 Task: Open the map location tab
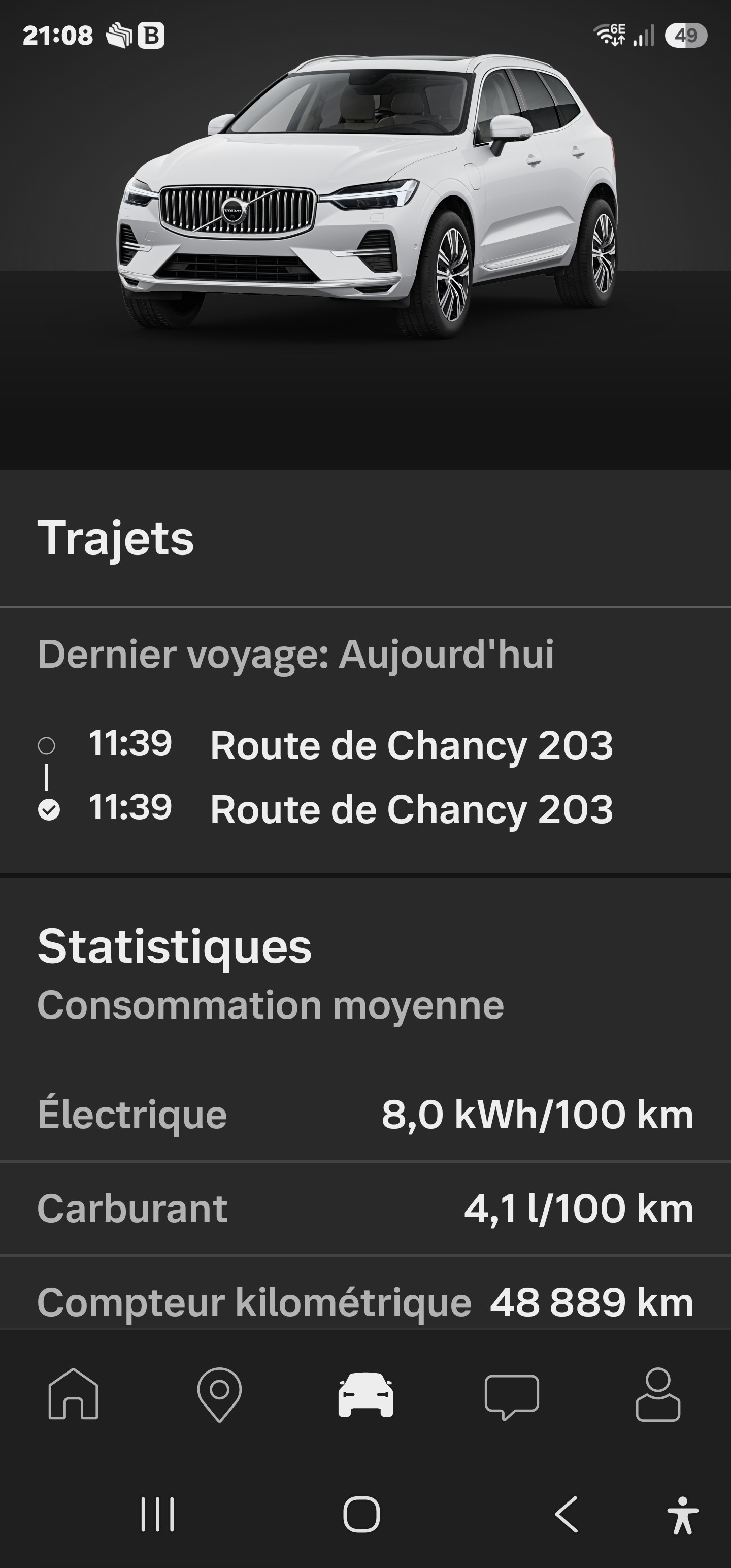pos(219,1394)
